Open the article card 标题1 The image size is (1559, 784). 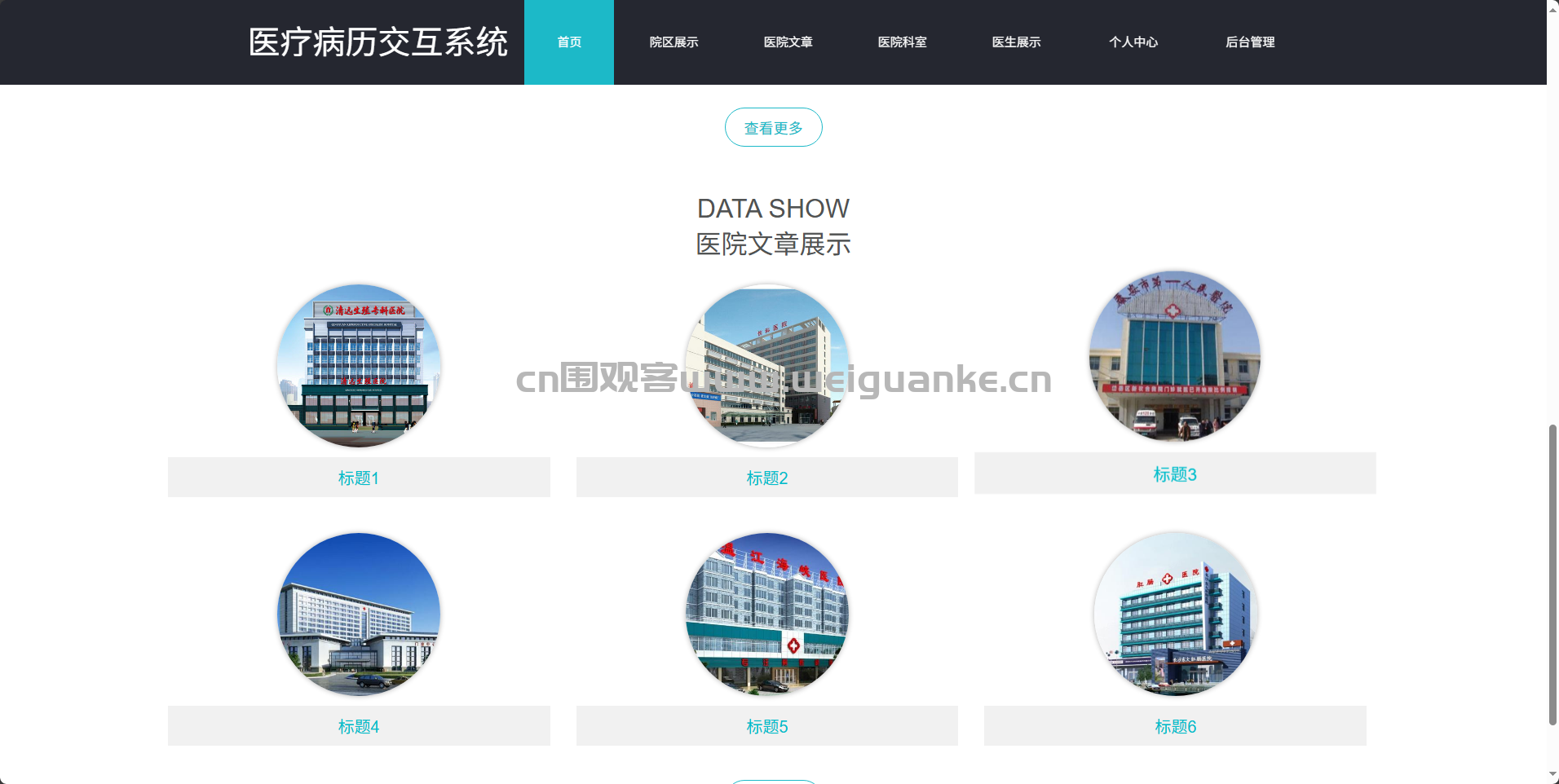[x=359, y=478]
